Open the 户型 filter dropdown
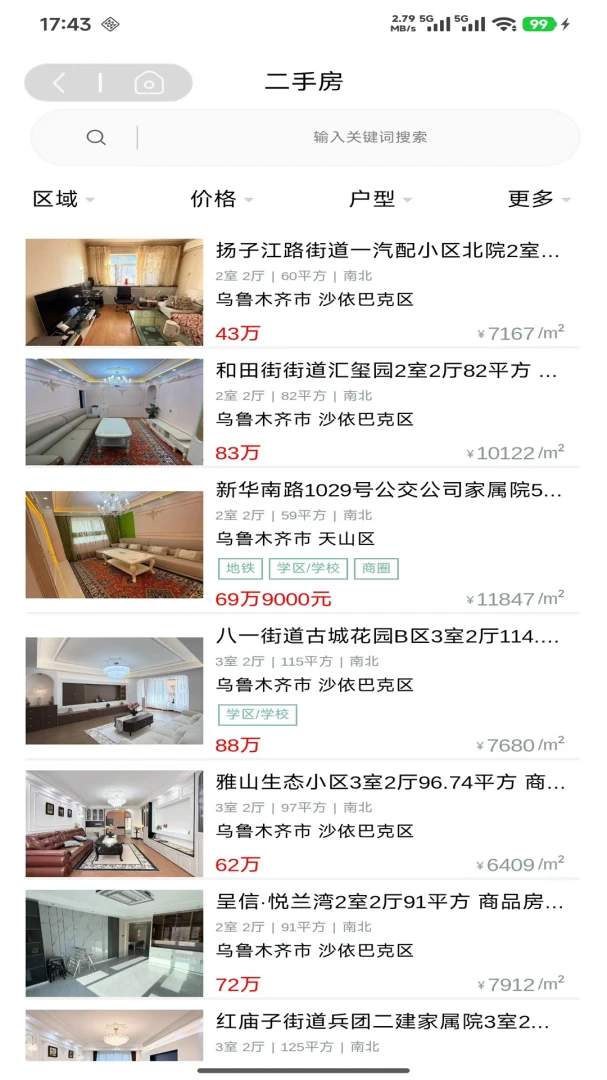The height and width of the screenshot is (1080, 607). point(380,199)
